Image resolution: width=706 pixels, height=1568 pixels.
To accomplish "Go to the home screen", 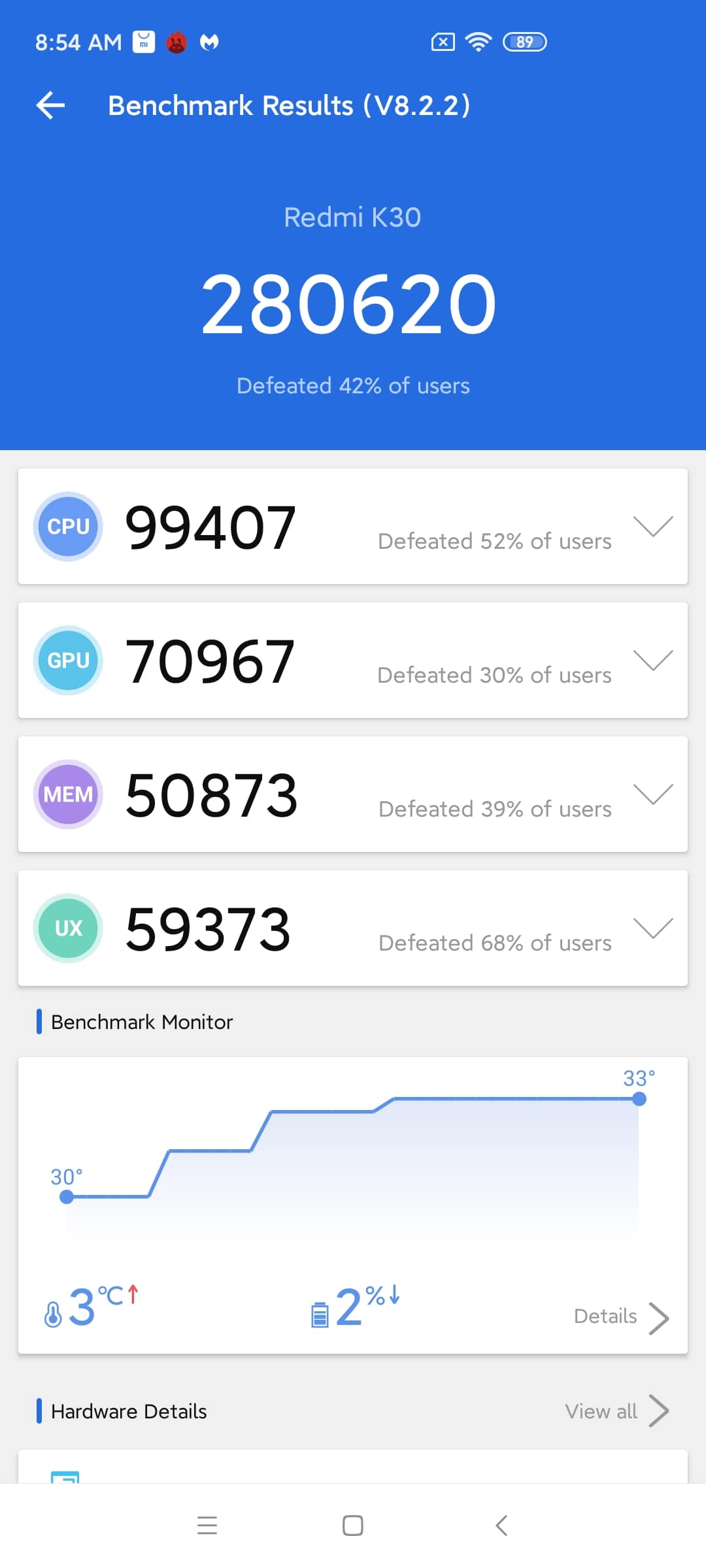I will coord(353,1526).
